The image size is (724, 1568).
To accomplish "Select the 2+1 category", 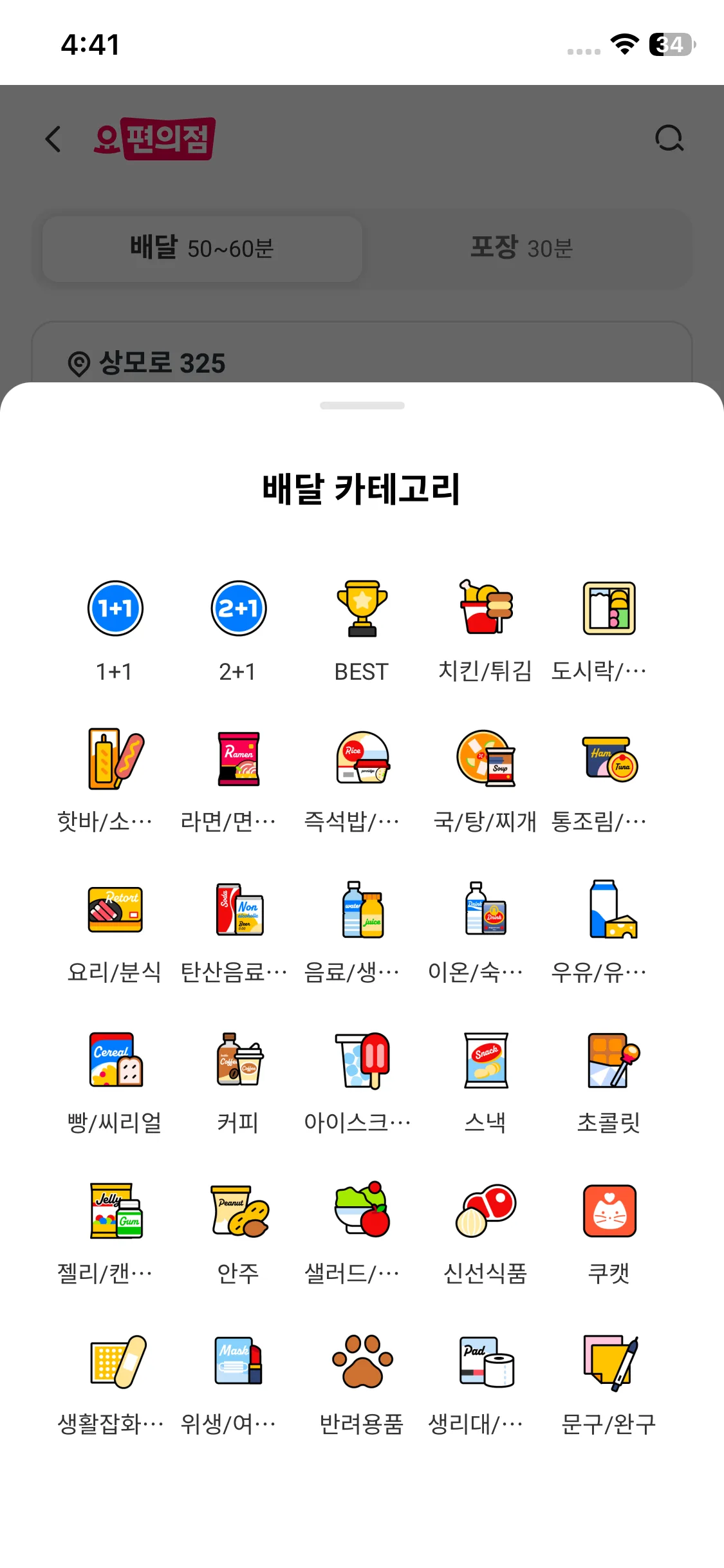I will pos(238,609).
